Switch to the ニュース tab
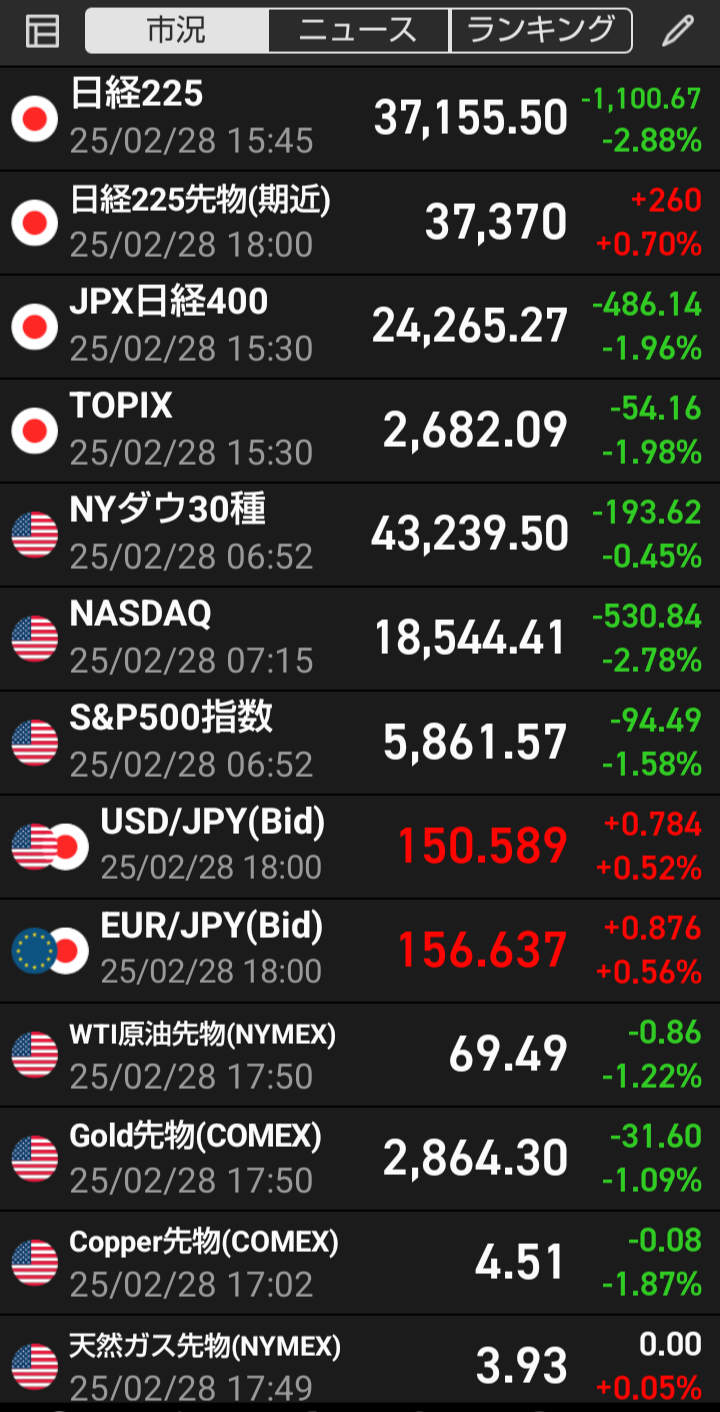 359,31
